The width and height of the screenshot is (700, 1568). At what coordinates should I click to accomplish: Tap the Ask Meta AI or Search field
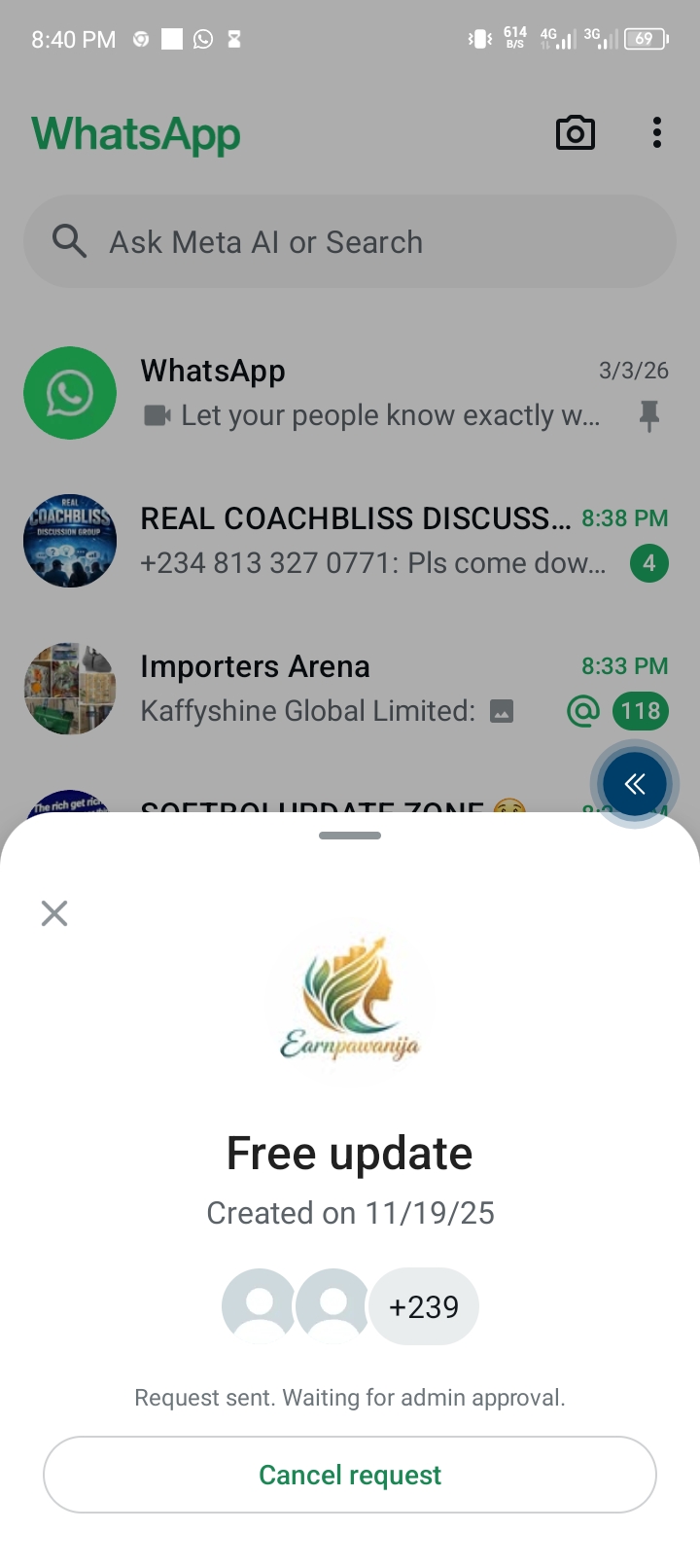[x=350, y=242]
